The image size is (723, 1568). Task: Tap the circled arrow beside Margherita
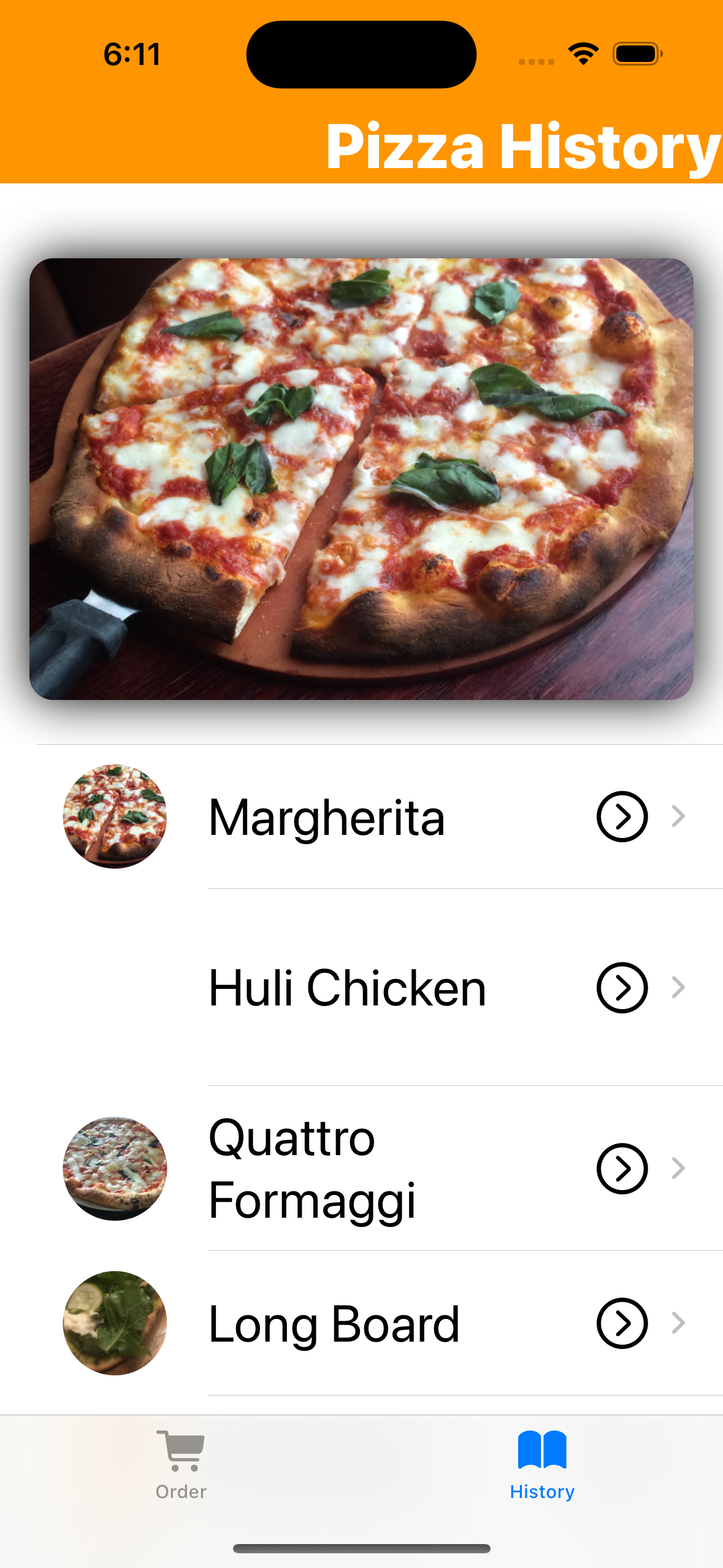[x=621, y=816]
